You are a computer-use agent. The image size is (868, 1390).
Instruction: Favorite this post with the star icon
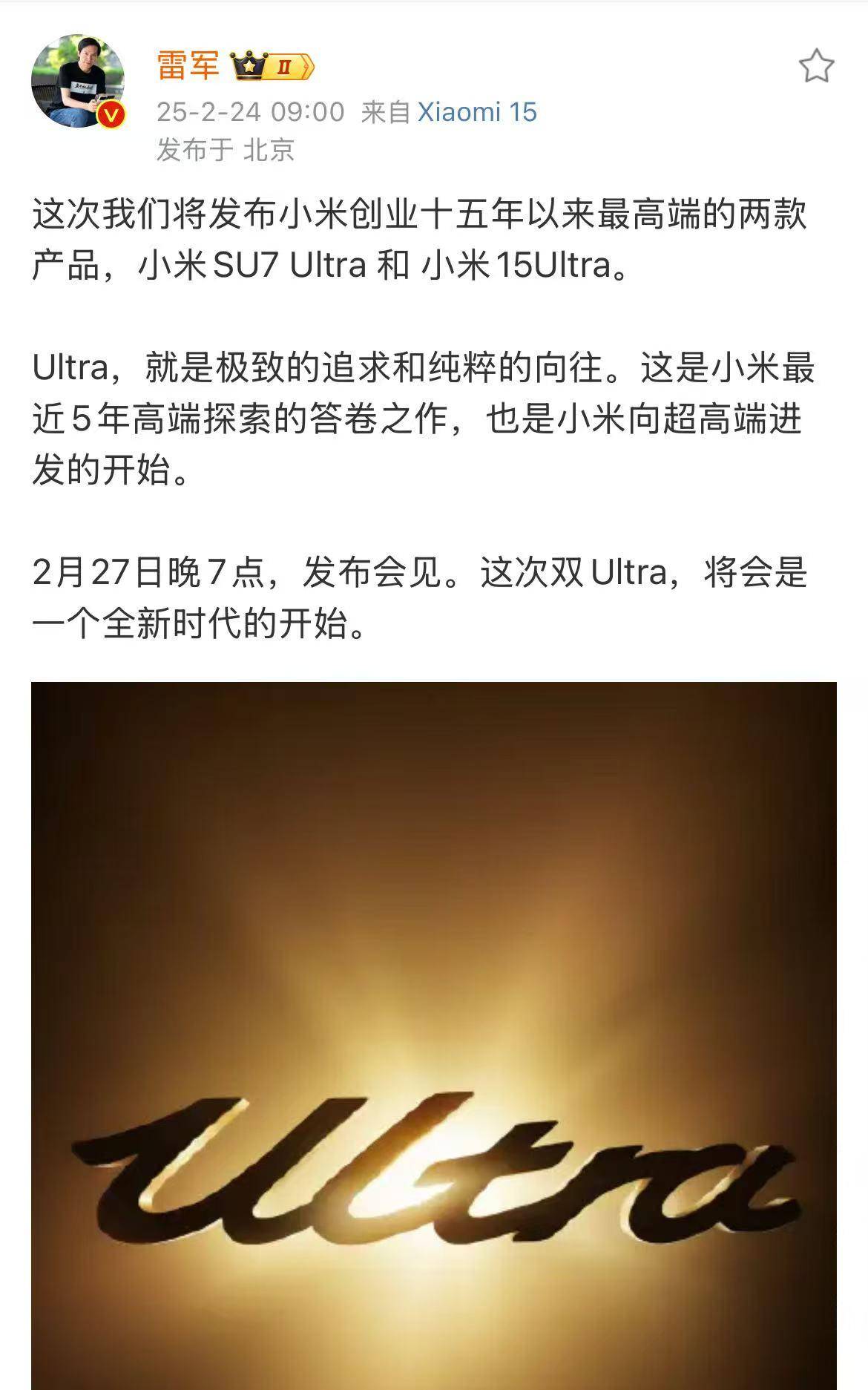pyautogui.click(x=816, y=66)
